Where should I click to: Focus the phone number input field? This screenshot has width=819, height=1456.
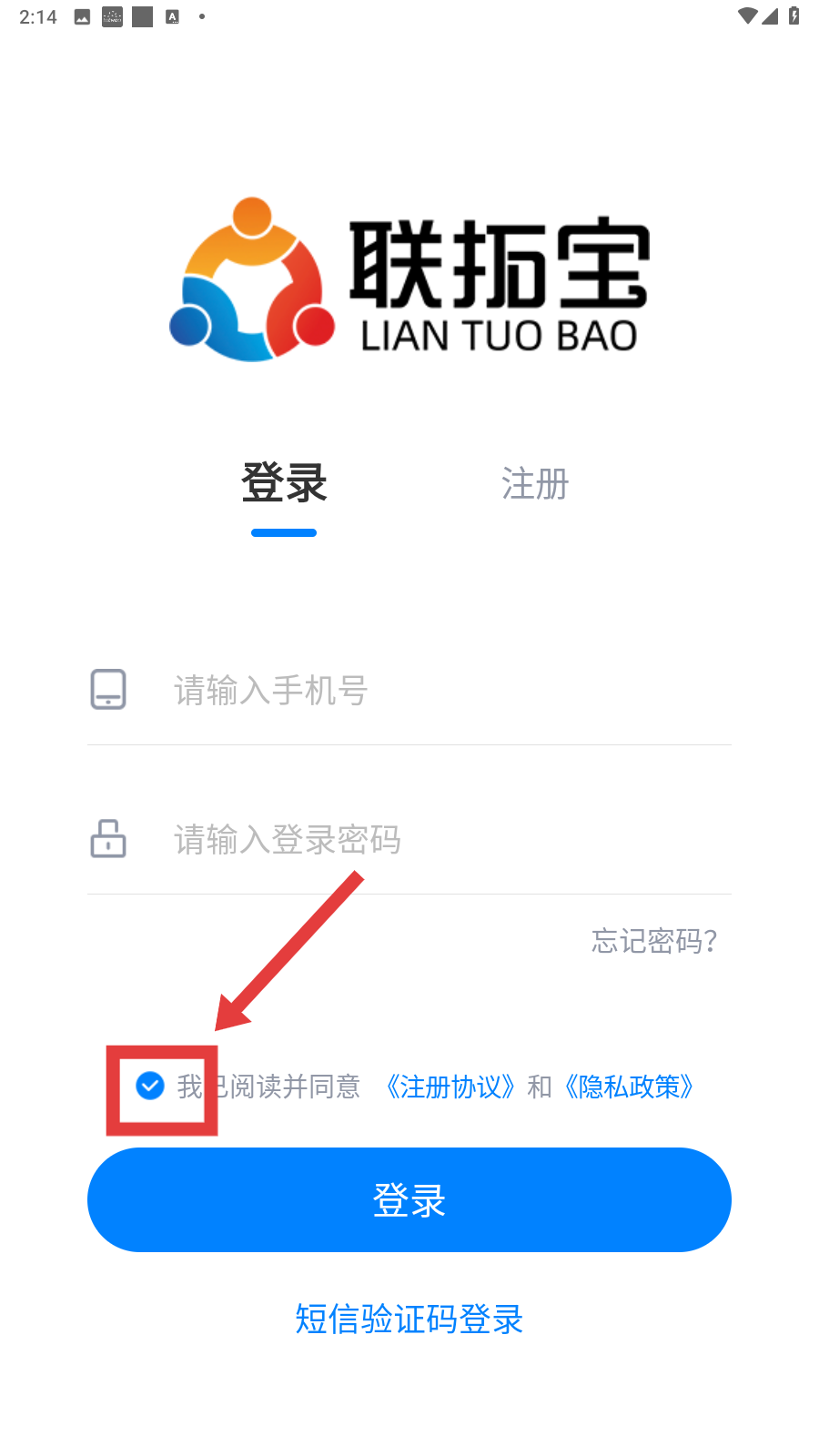coord(446,691)
